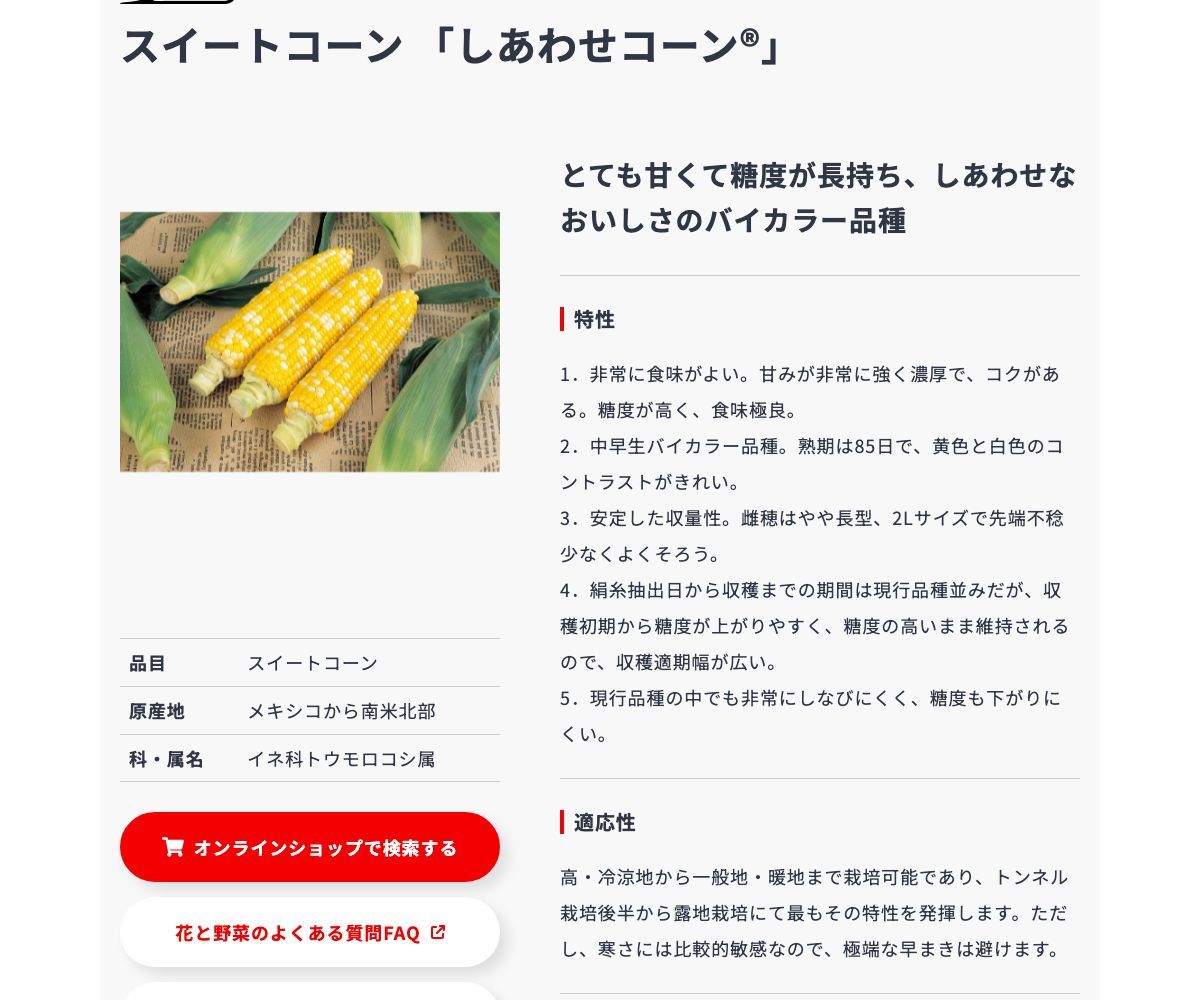View the sweet corn product photo

pyautogui.click(x=310, y=341)
